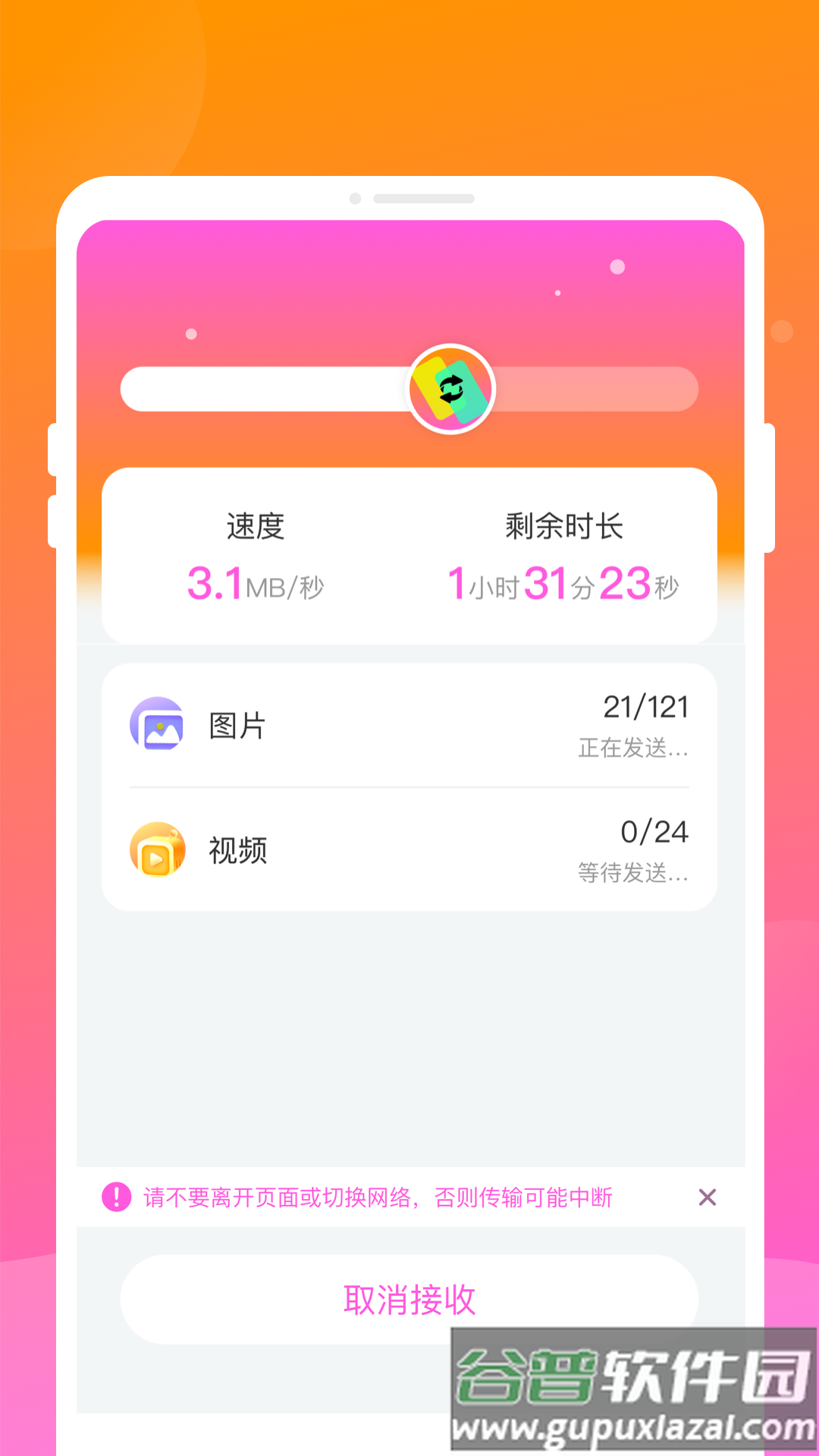Viewport: 819px width, 1456px height.
Task: Dismiss the network warning banner
Action: pyautogui.click(x=707, y=1197)
